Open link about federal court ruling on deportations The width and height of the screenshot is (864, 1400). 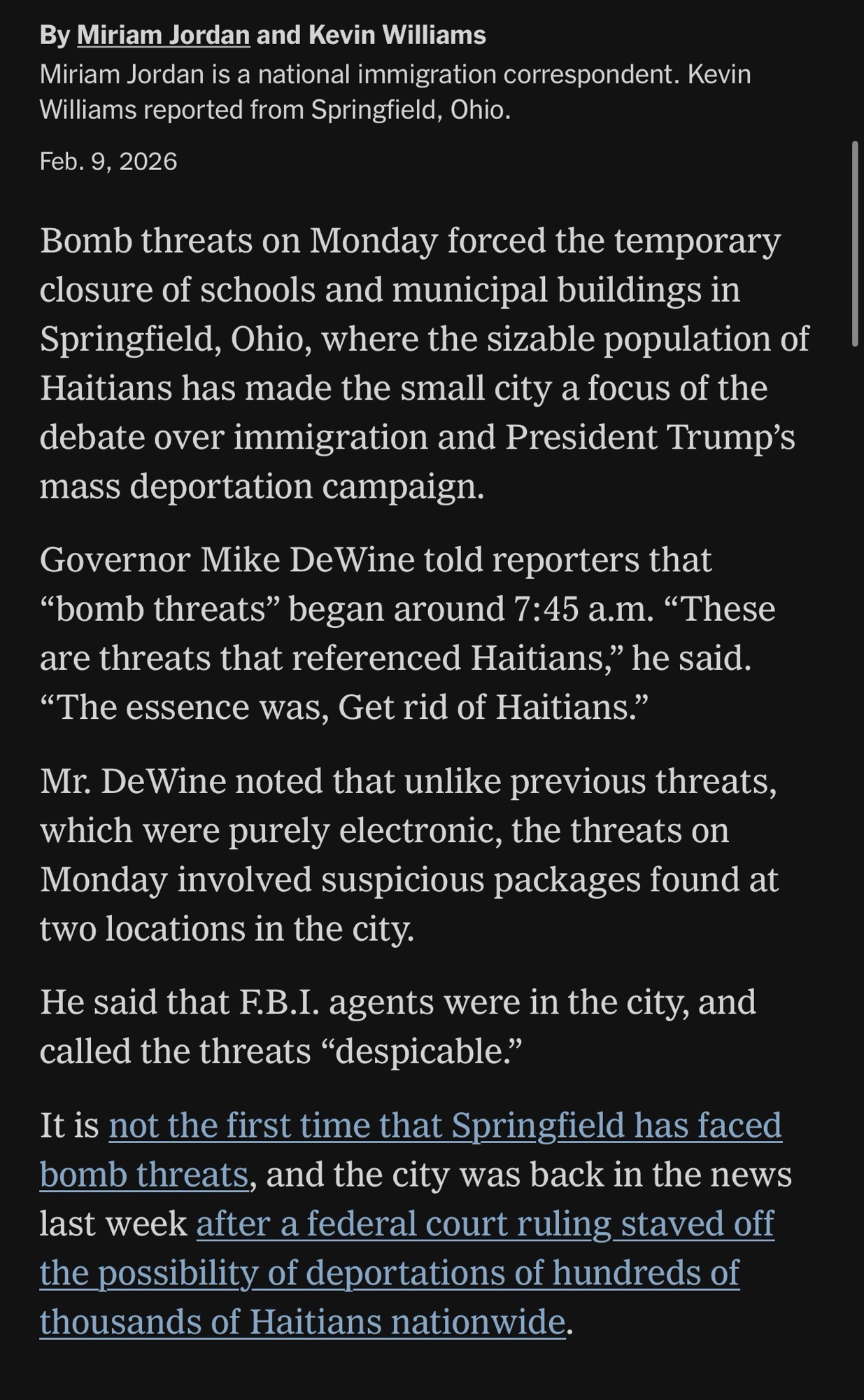point(484,1224)
